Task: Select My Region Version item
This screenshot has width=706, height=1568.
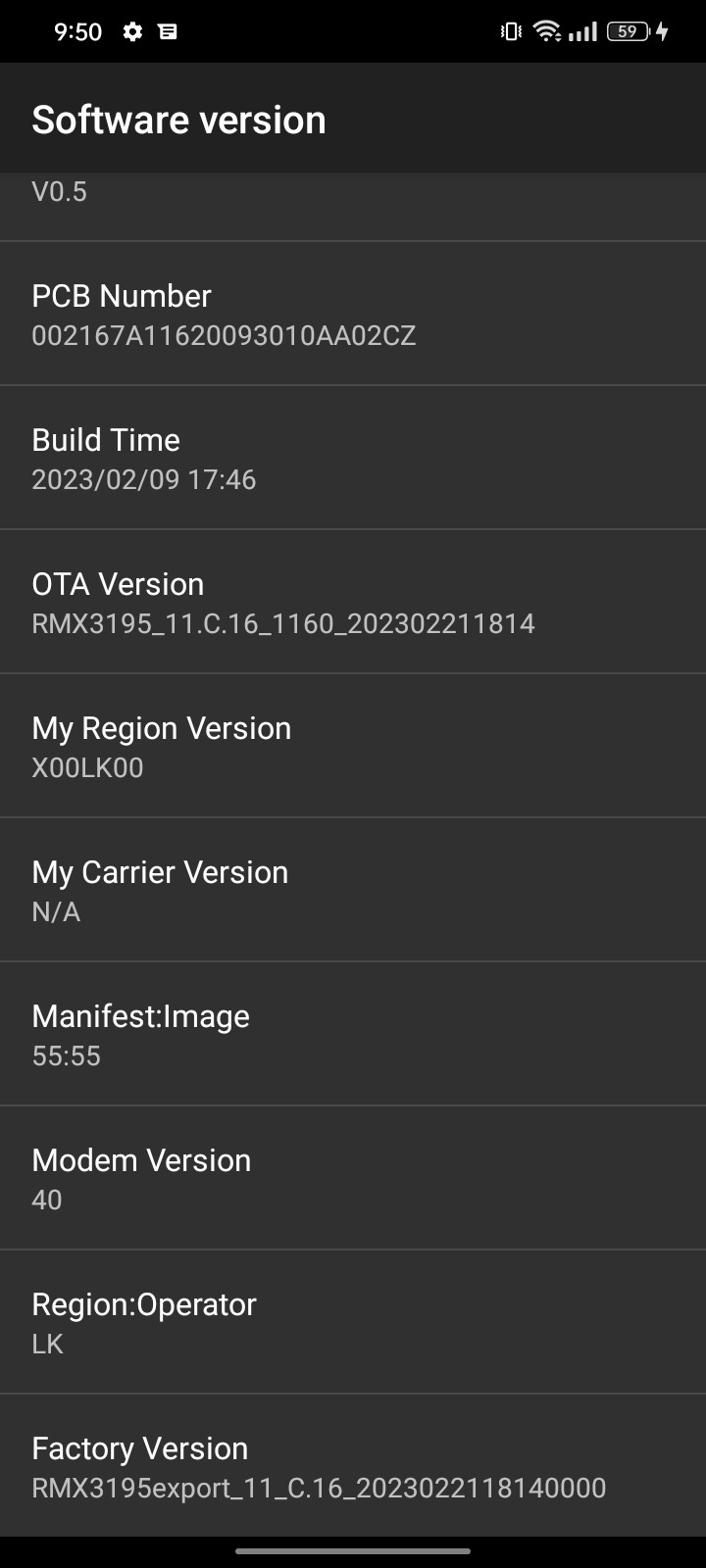Action: 353,746
